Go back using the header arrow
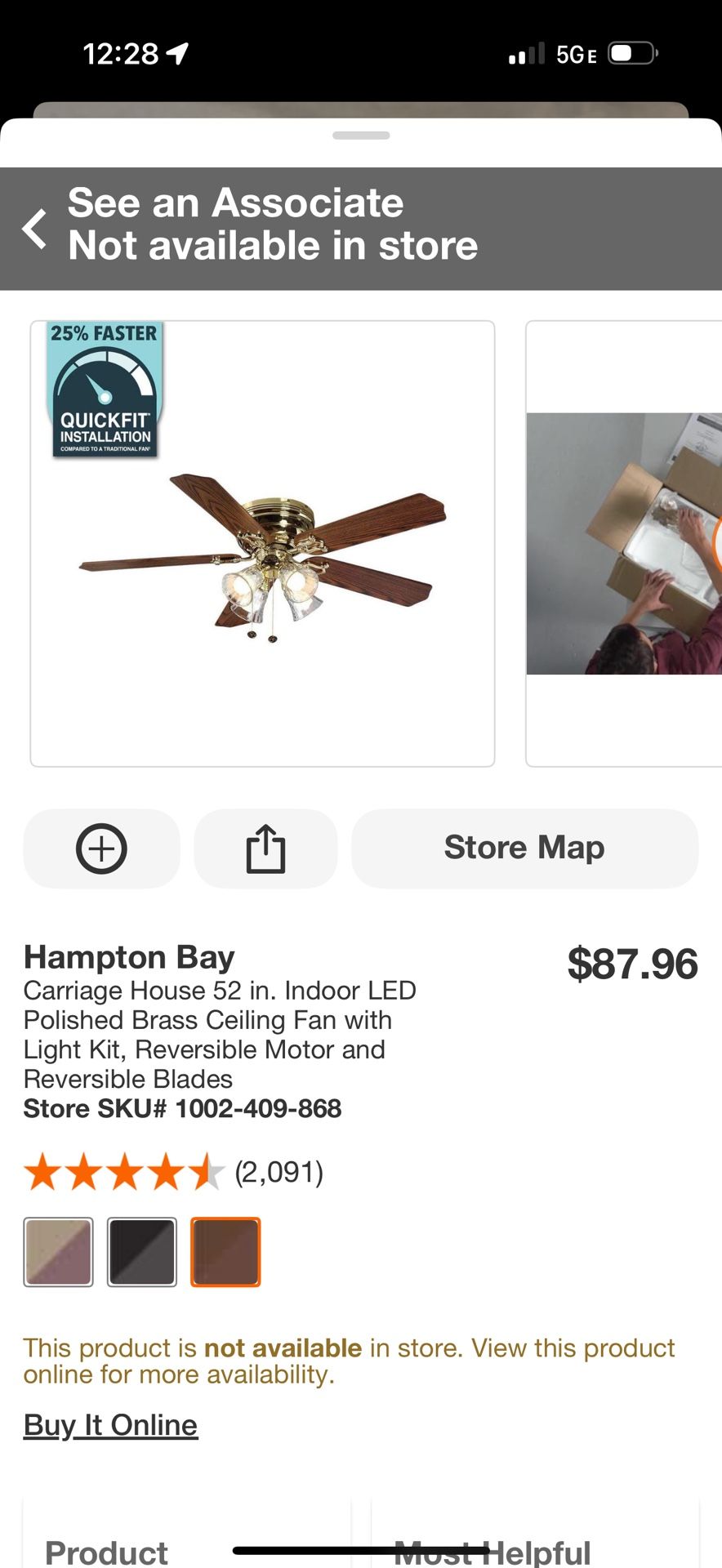This screenshot has width=722, height=1568. (x=35, y=229)
